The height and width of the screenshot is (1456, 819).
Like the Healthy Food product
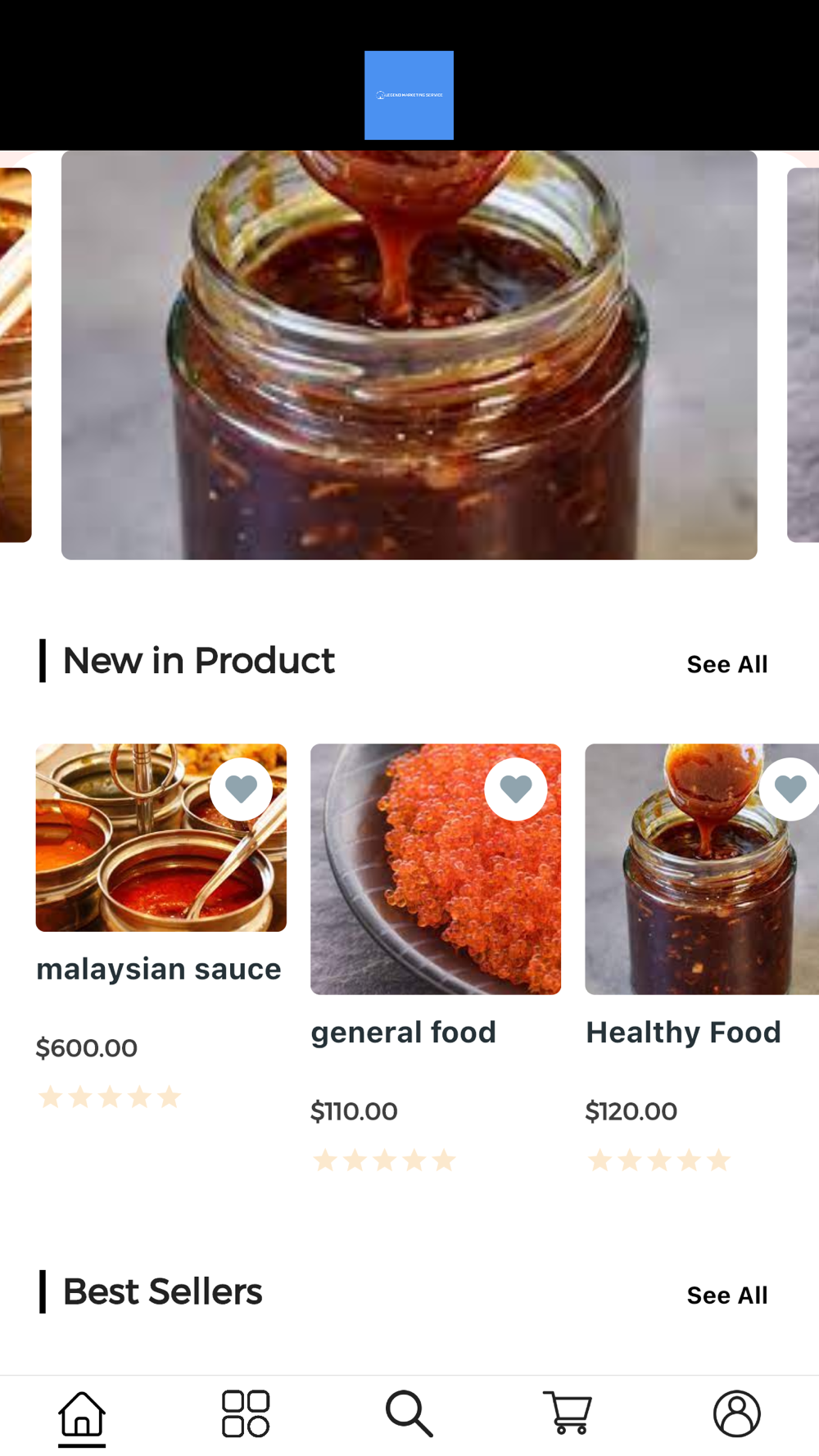tap(790, 789)
